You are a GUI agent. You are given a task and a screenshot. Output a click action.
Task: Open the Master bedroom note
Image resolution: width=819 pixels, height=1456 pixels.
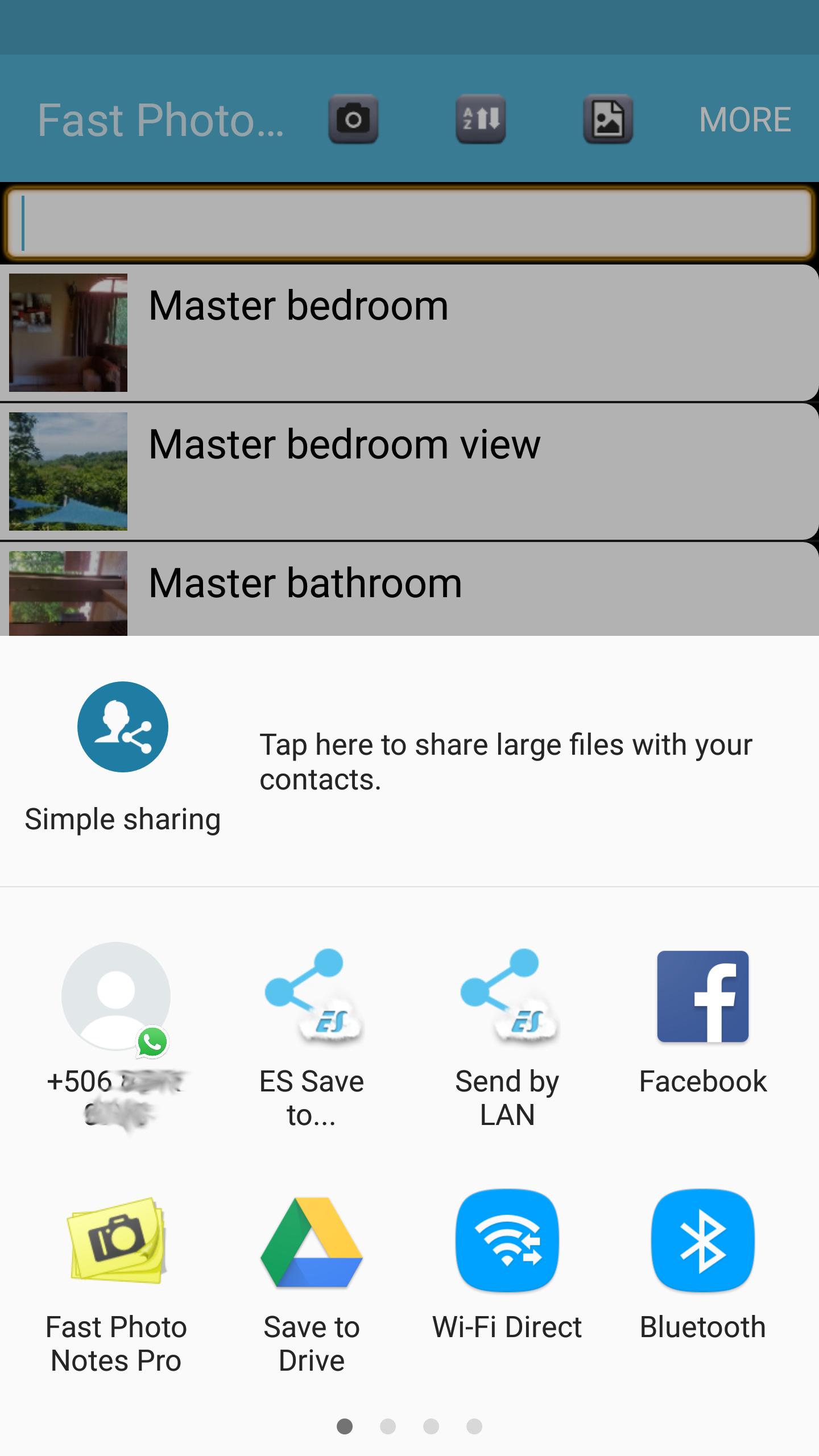tap(409, 333)
